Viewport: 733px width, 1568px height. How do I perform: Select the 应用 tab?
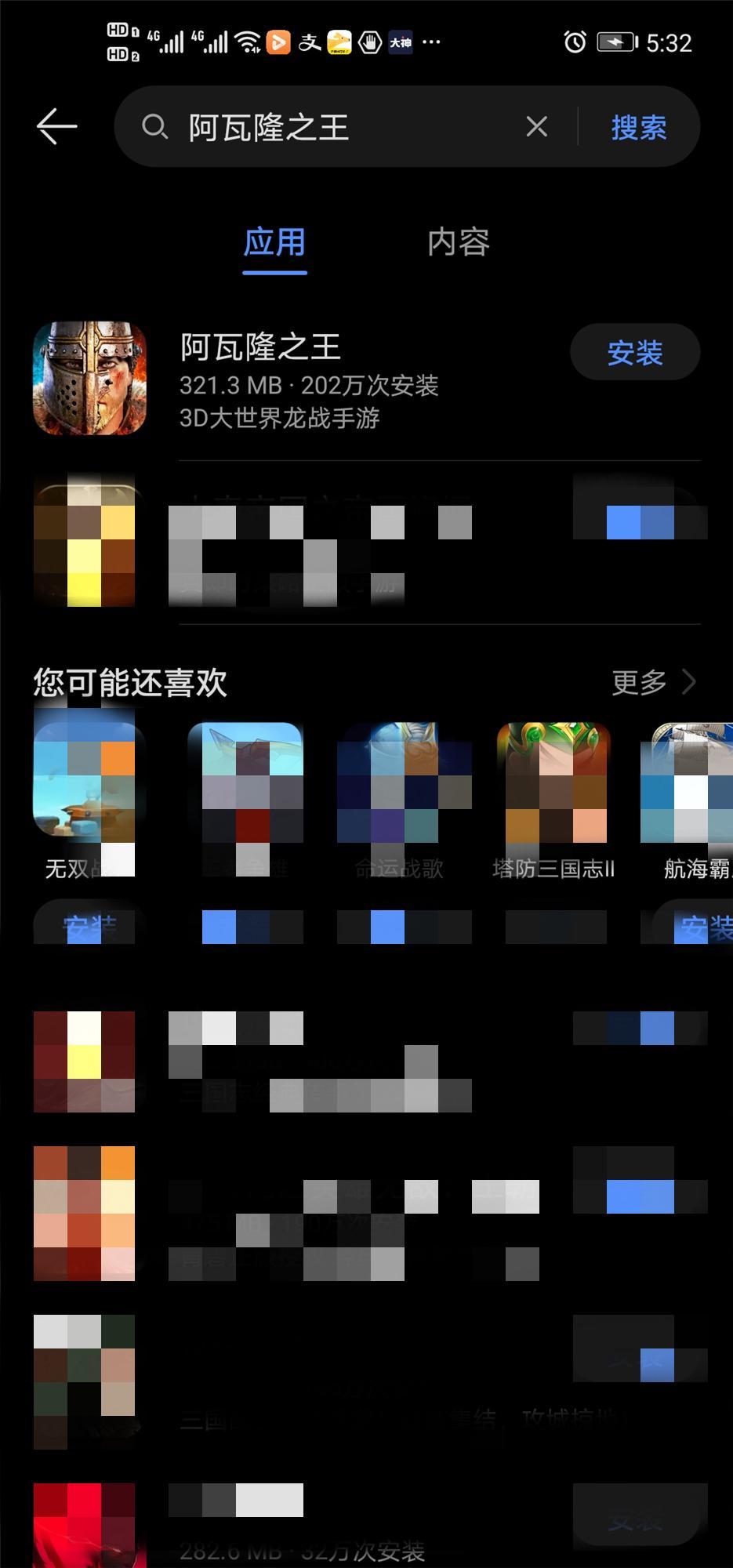274,242
